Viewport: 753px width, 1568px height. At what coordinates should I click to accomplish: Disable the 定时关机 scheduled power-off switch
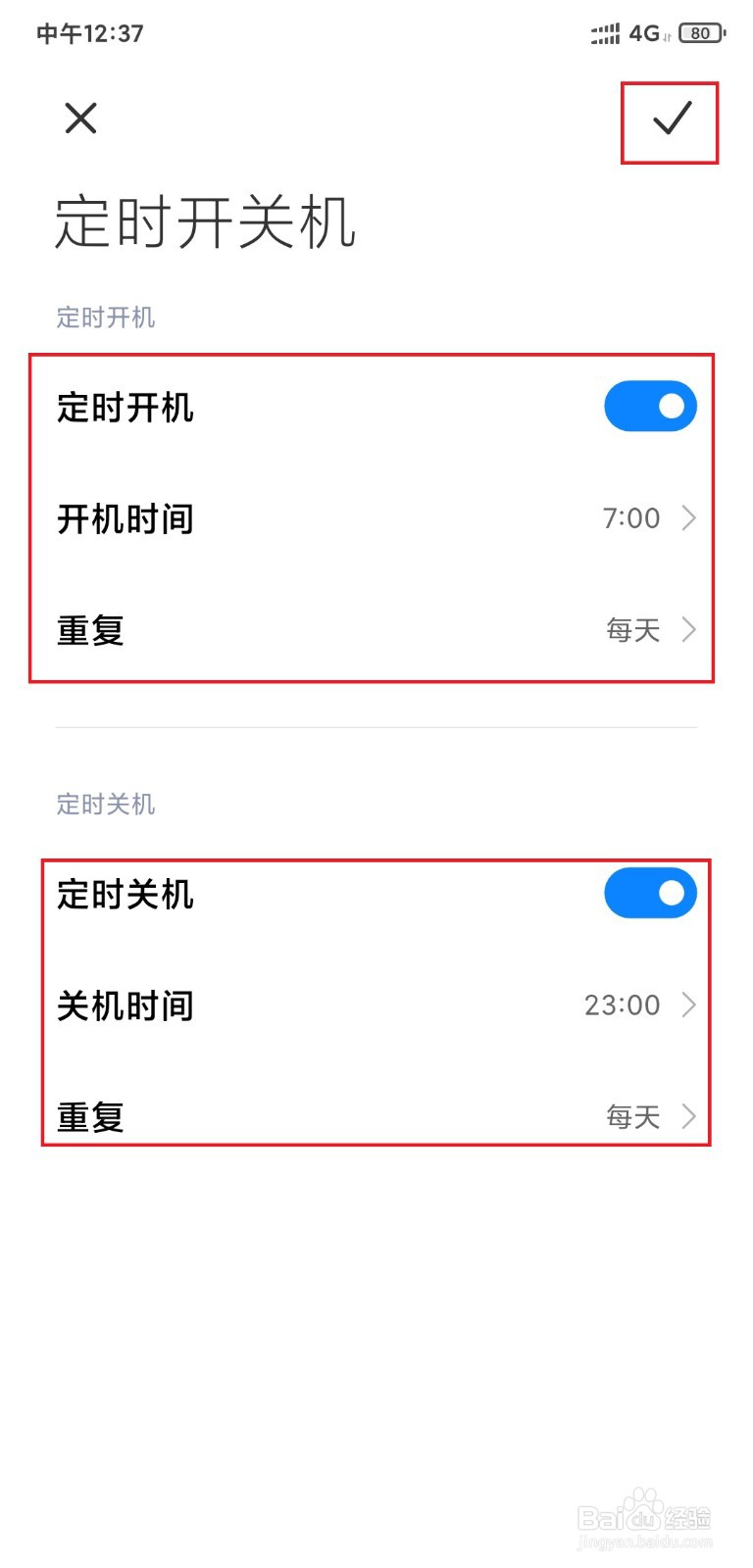650,893
